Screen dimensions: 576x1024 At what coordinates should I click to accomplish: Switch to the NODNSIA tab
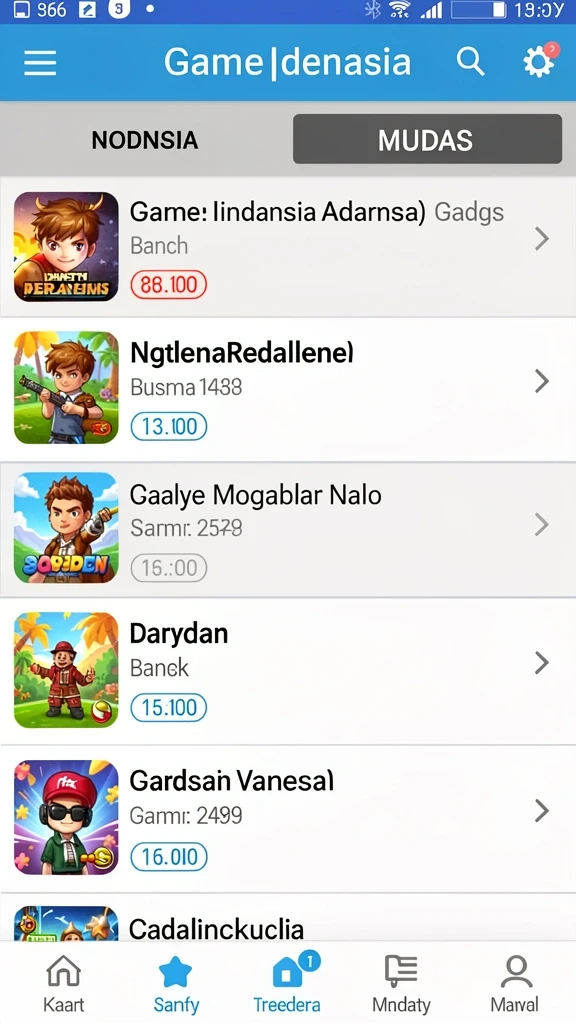(x=145, y=140)
